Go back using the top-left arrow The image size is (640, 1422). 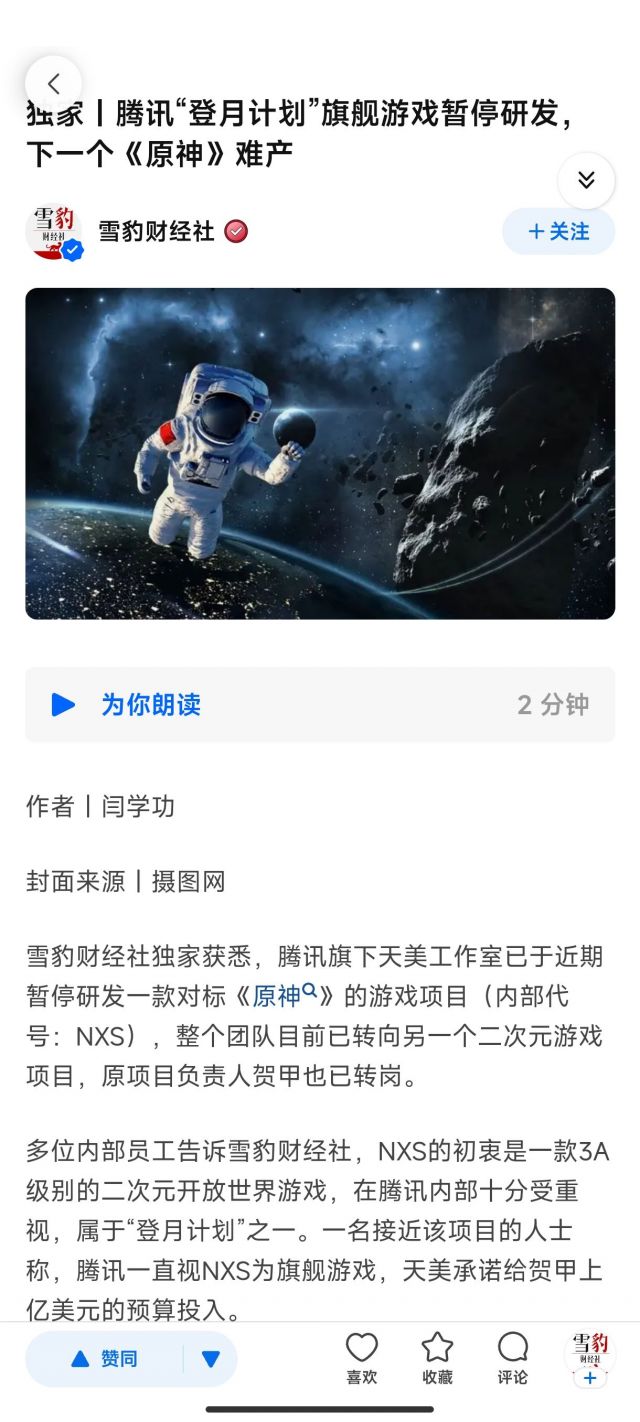pos(53,85)
